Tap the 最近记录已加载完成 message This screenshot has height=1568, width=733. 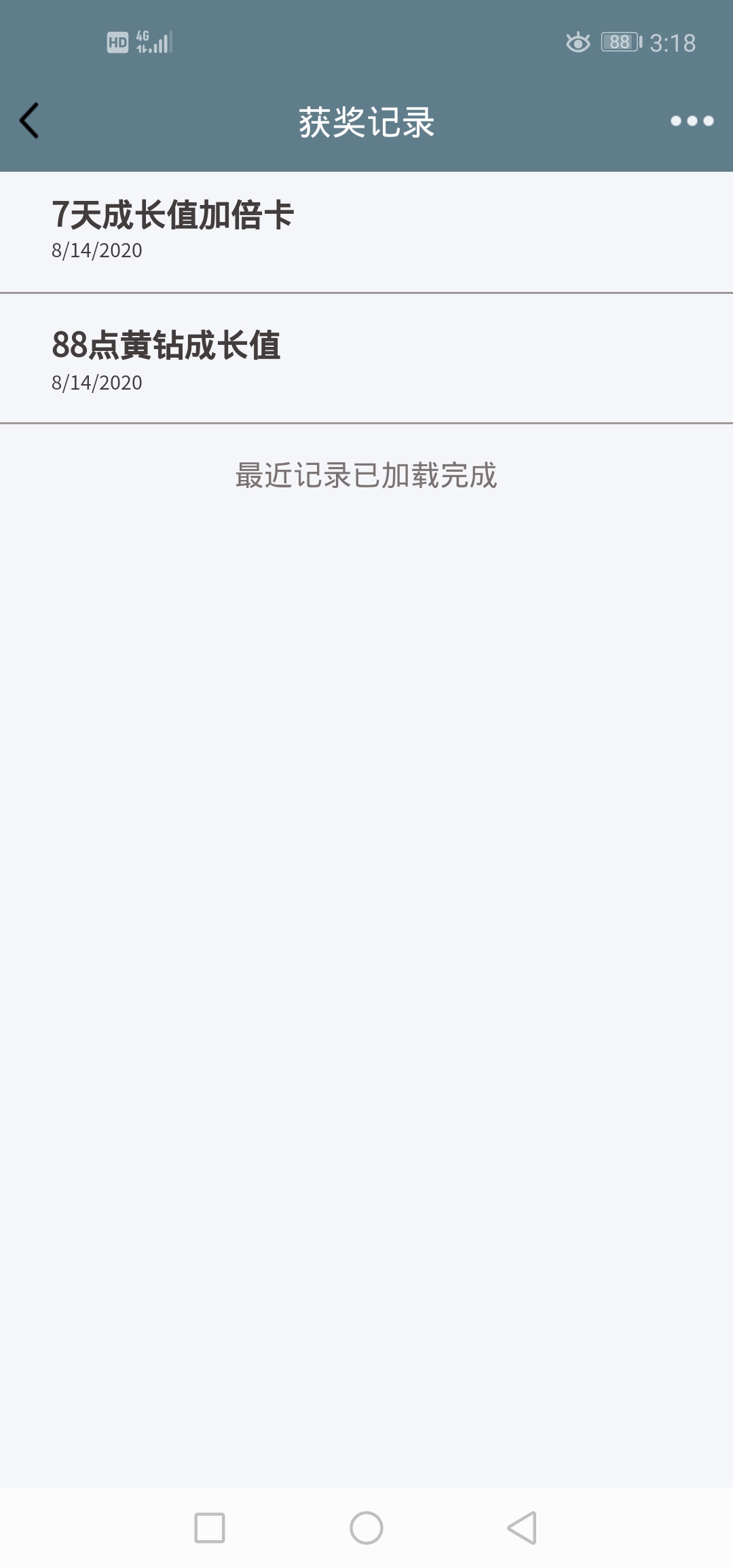pyautogui.click(x=366, y=477)
